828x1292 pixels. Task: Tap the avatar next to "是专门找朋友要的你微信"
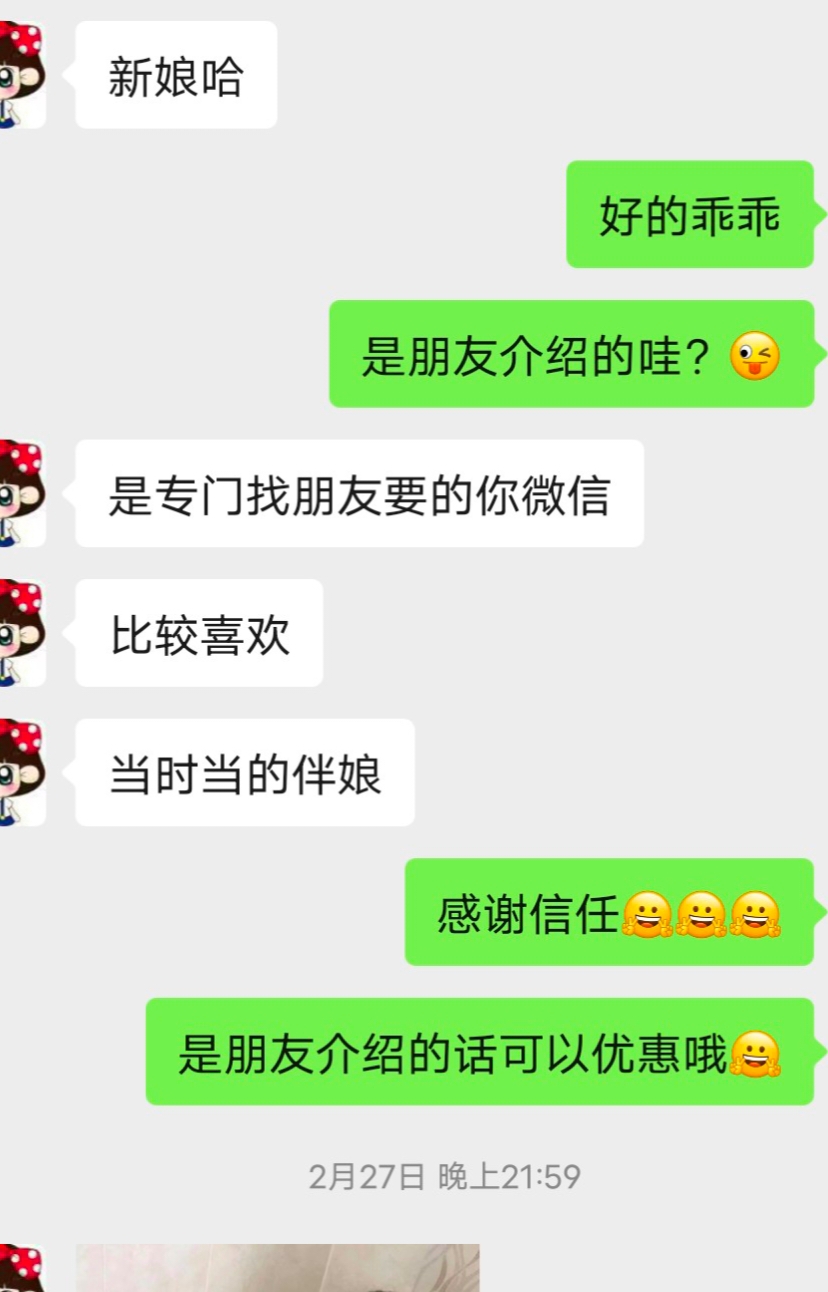[20, 493]
